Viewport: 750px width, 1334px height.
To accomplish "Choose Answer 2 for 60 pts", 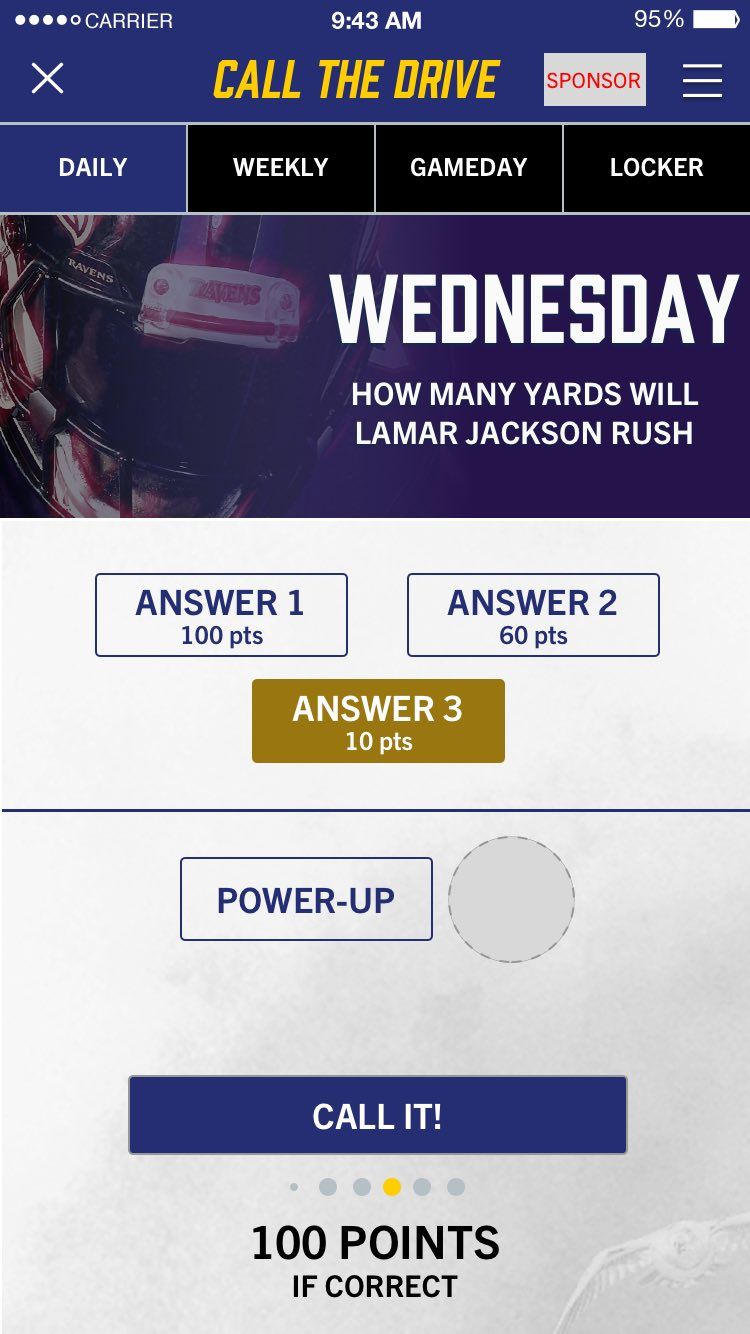I will [533, 615].
